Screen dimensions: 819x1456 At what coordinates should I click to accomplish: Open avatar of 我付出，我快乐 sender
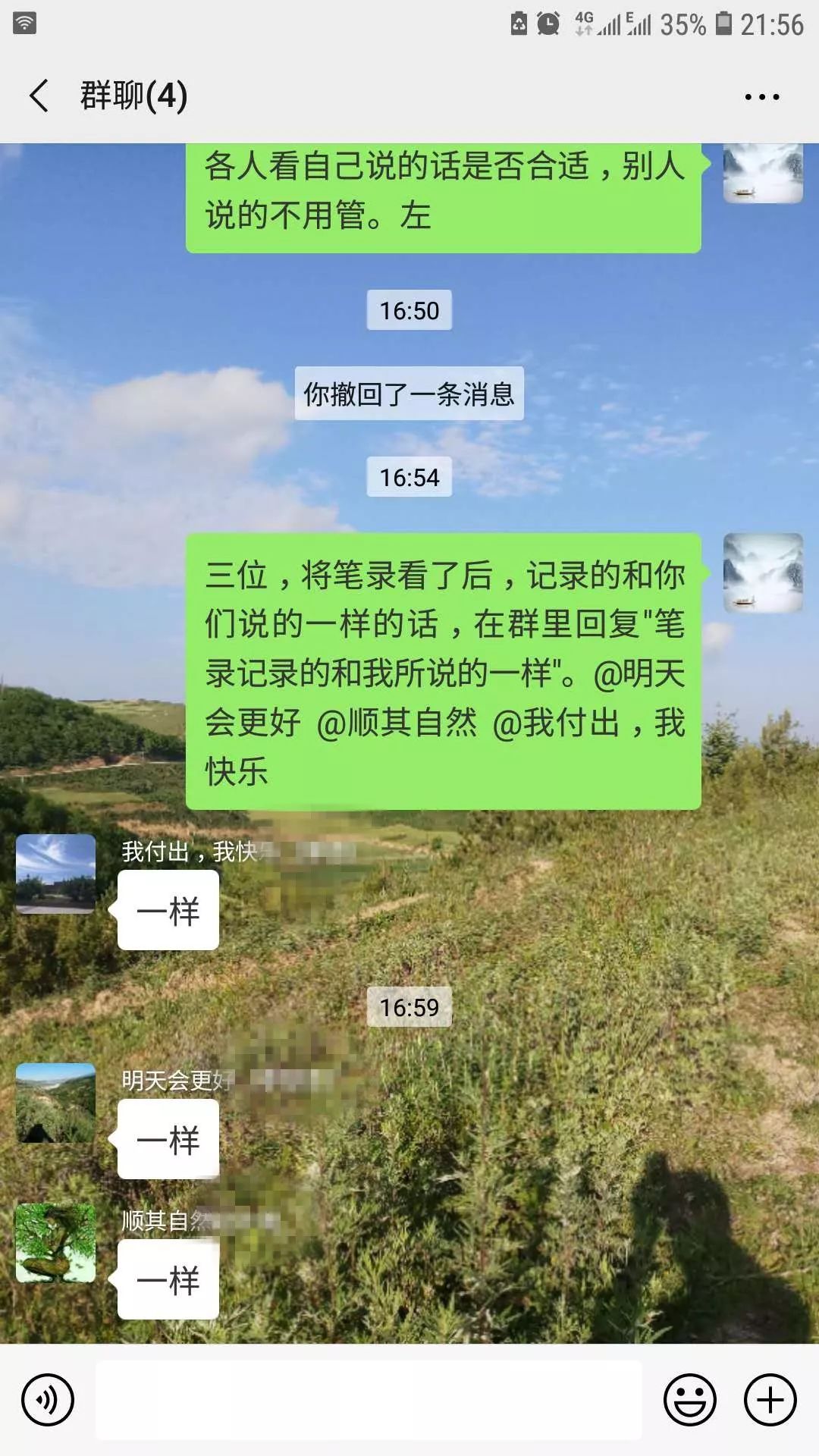tap(56, 874)
